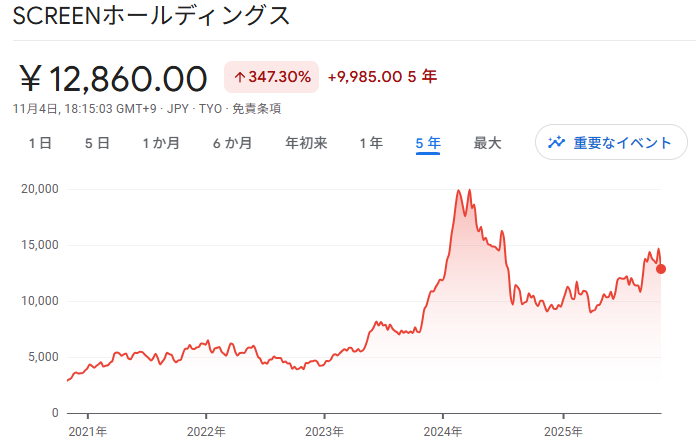Select the 年初来 range tab
Image resolution: width=696 pixels, height=448 pixels.
(x=306, y=143)
